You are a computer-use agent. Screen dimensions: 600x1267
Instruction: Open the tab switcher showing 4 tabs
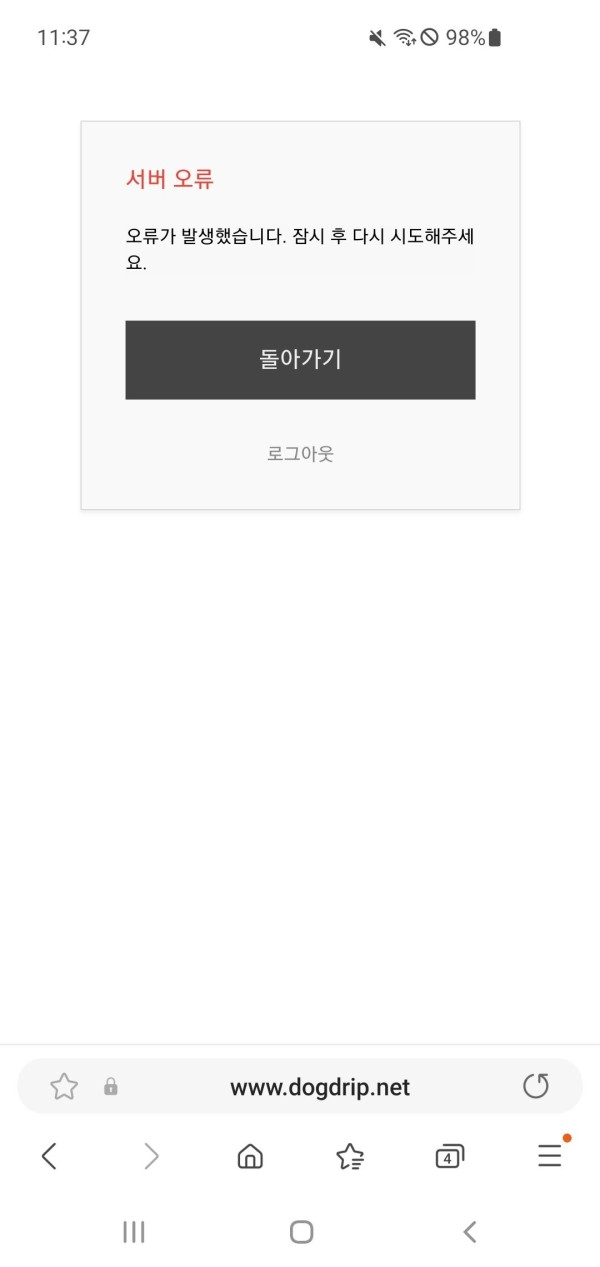pyautogui.click(x=450, y=1157)
